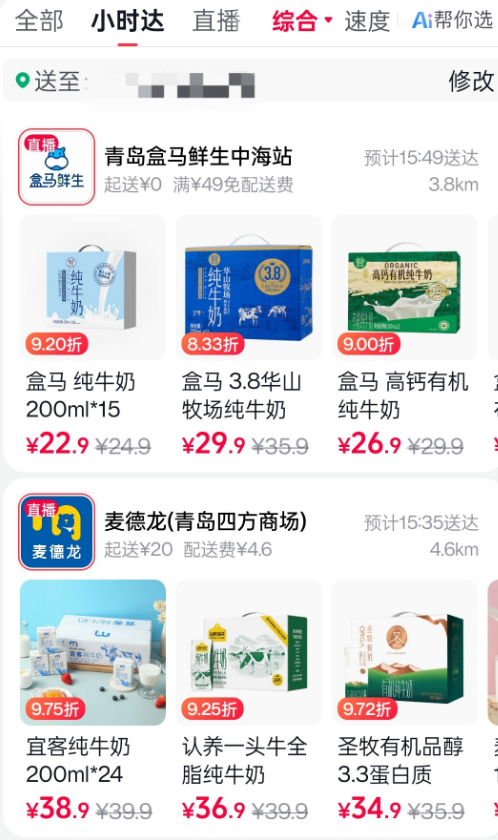Open 宜客纯牛奶 200ml*24 product card
The image size is (498, 840).
click(x=93, y=701)
